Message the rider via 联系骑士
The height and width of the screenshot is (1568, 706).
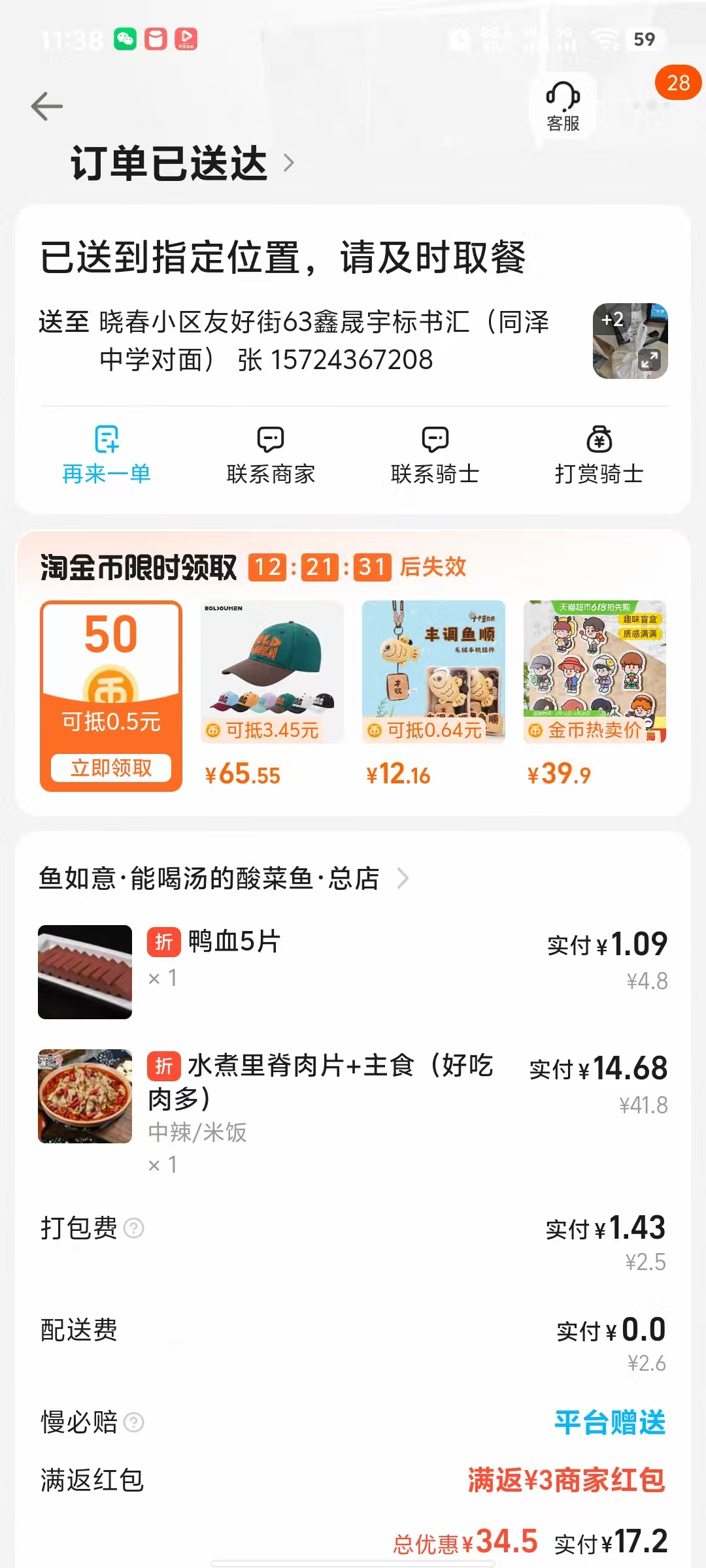[435, 455]
